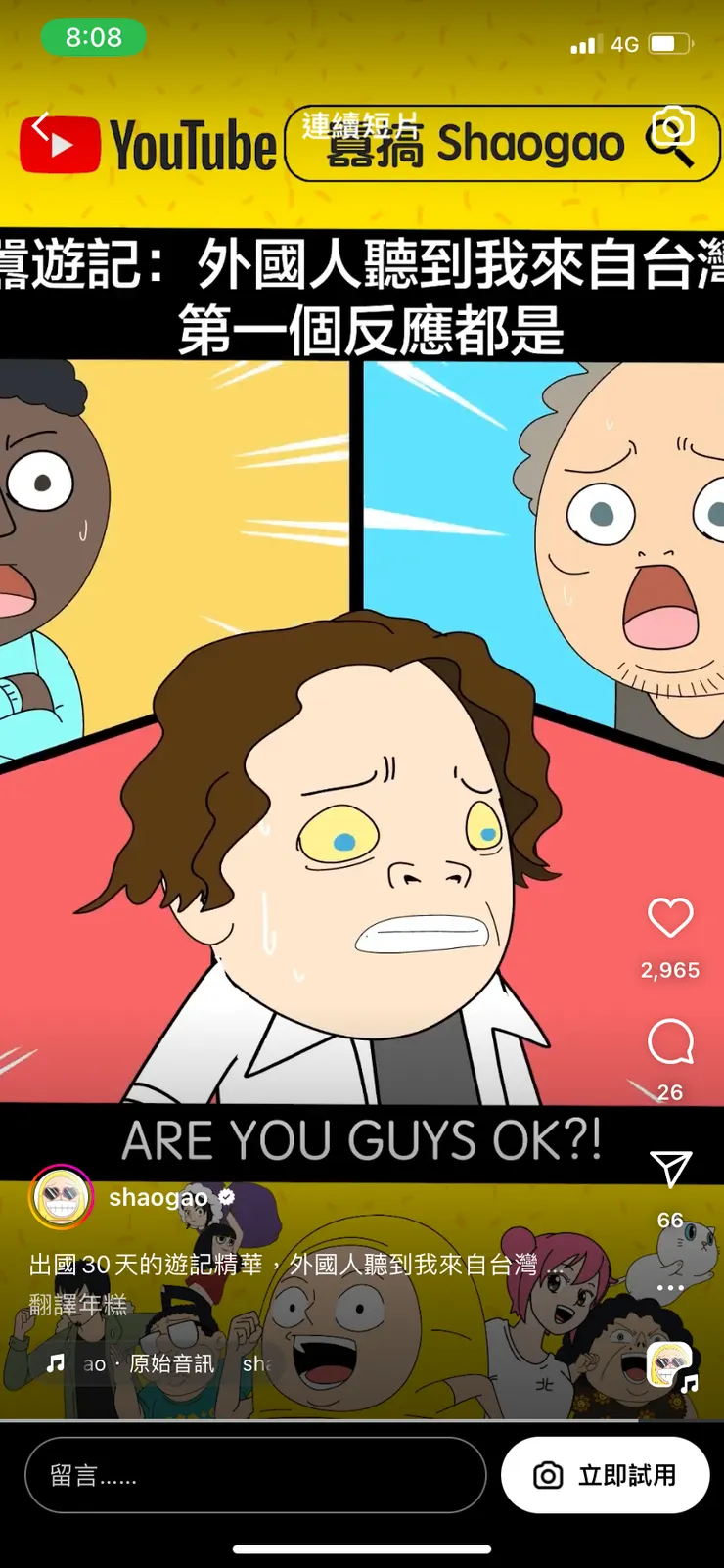Open the three-dot more options menu

click(670, 1287)
